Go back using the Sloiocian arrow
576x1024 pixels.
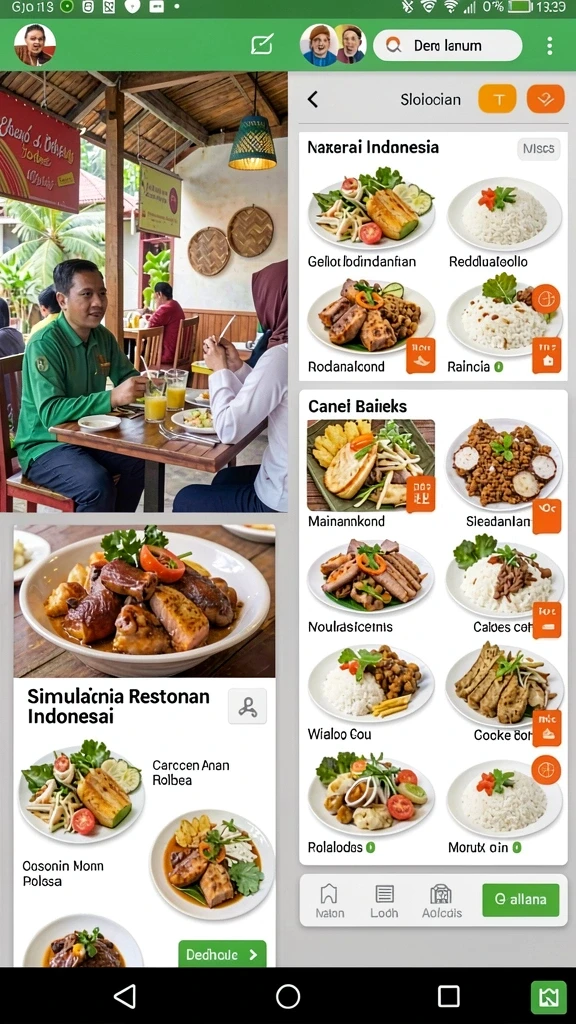pos(313,99)
